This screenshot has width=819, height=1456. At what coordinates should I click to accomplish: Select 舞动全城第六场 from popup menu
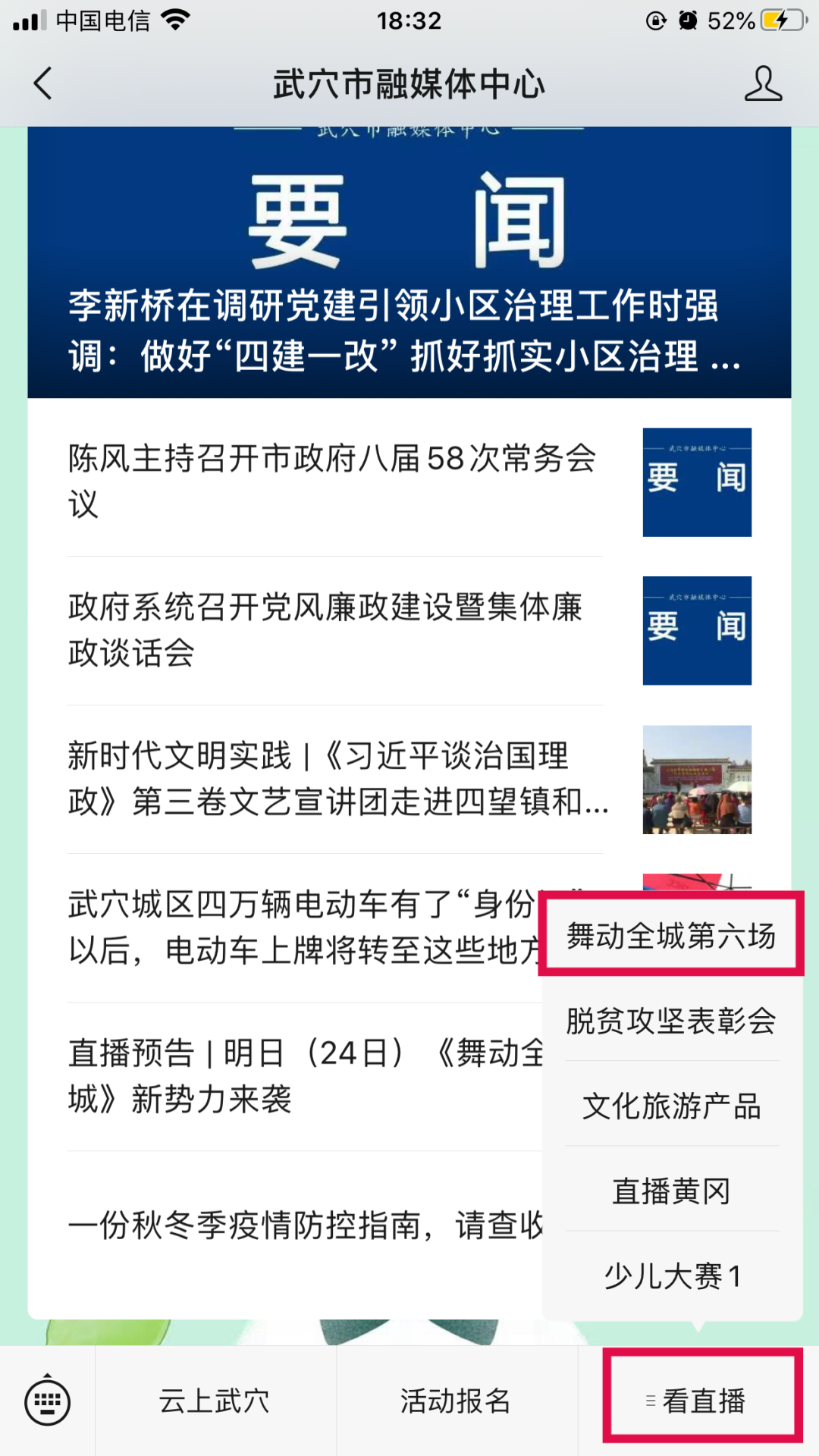coord(671,935)
